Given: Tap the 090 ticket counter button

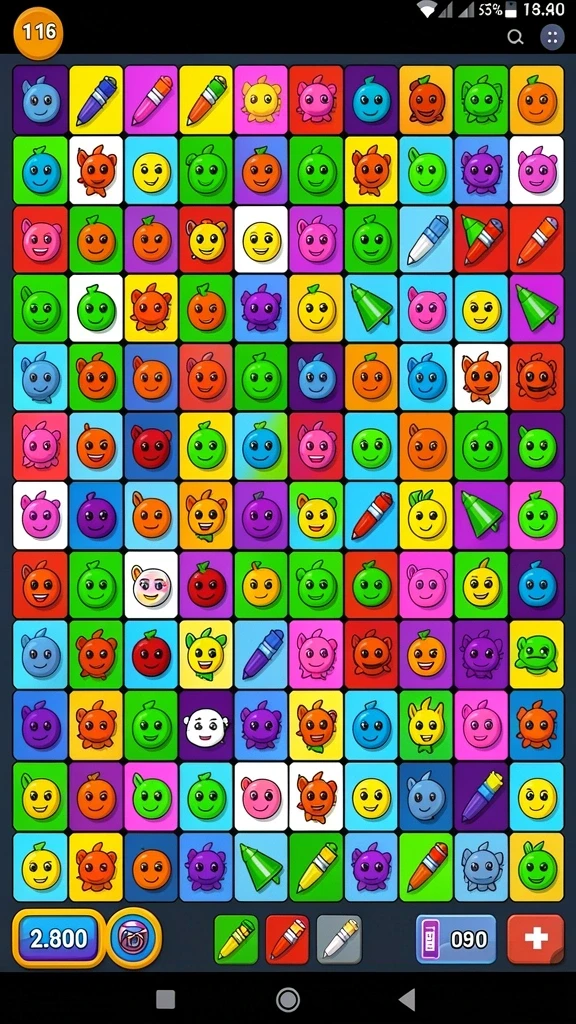Looking at the screenshot, I should point(456,939).
